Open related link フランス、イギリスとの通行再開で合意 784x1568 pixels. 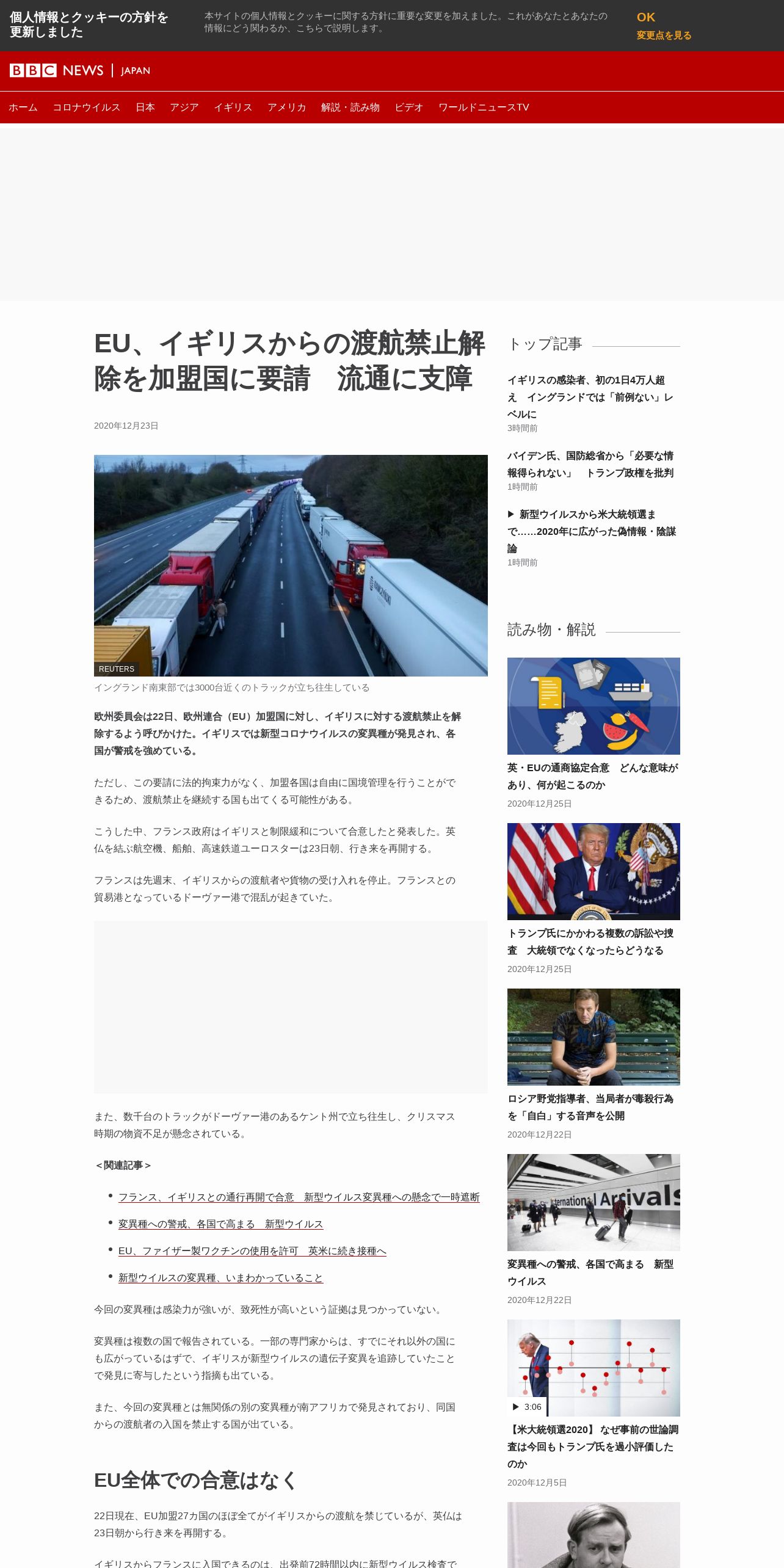[299, 1197]
